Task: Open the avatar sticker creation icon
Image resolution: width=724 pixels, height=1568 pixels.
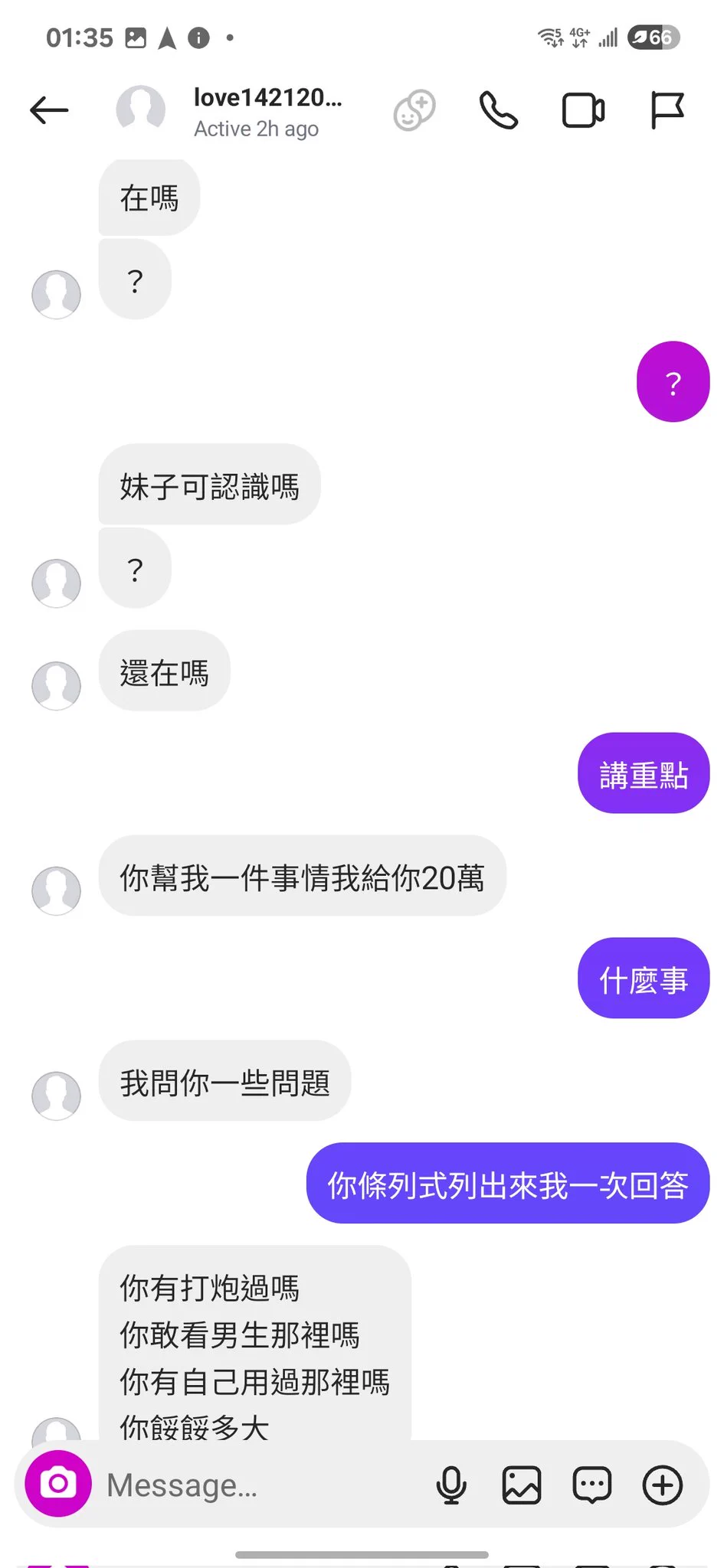Action: point(414,110)
